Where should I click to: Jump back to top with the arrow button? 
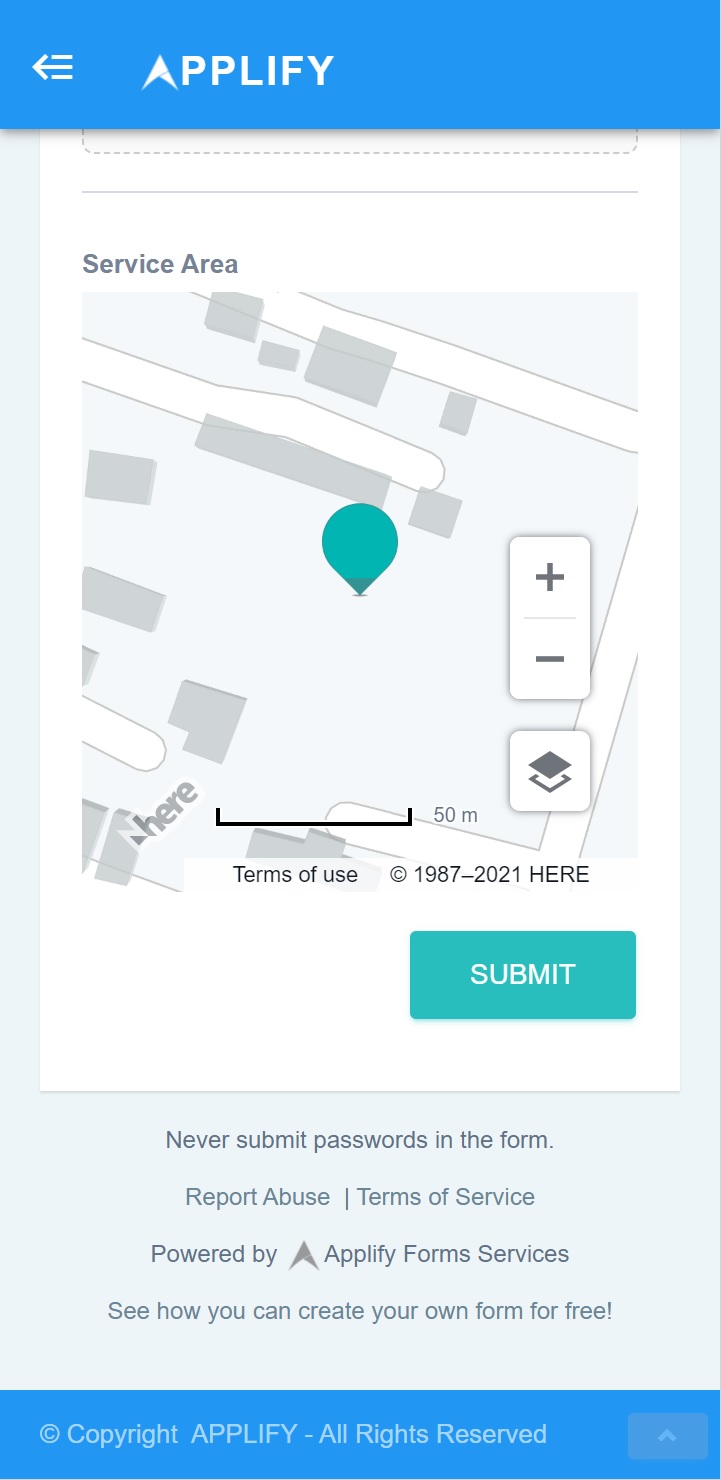[667, 1436]
